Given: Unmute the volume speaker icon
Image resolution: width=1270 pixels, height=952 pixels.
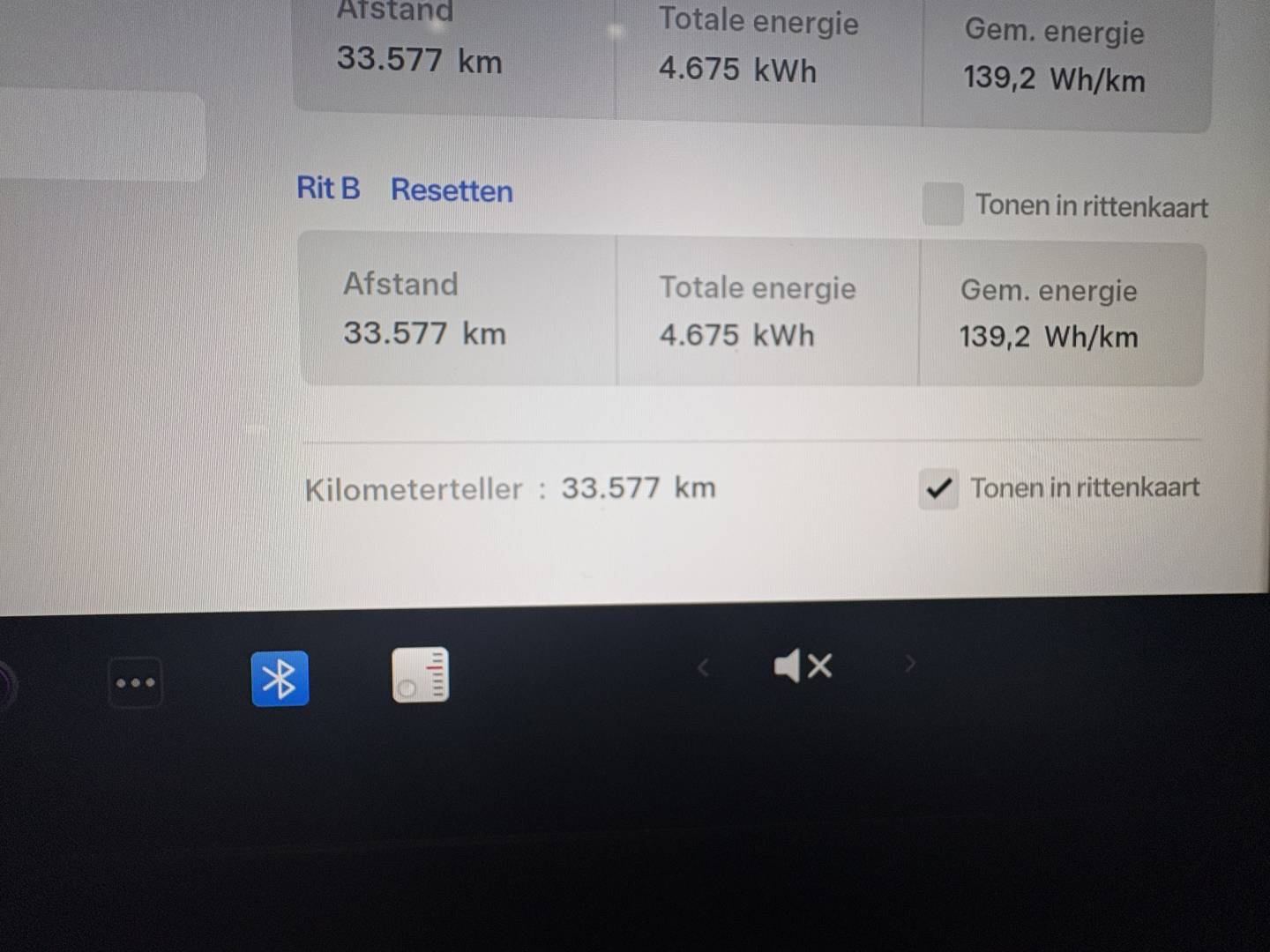Looking at the screenshot, I should coord(803,666).
